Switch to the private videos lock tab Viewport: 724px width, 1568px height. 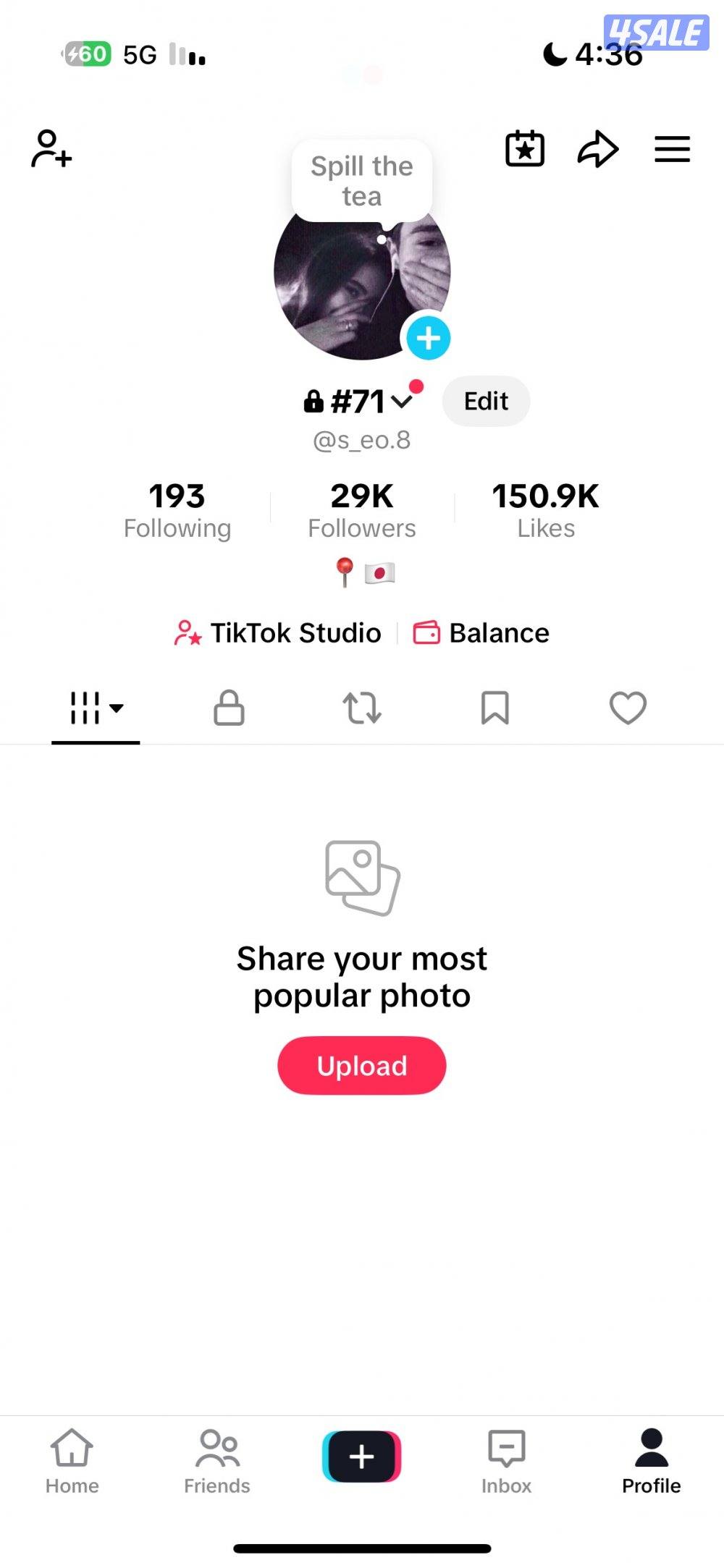229,708
